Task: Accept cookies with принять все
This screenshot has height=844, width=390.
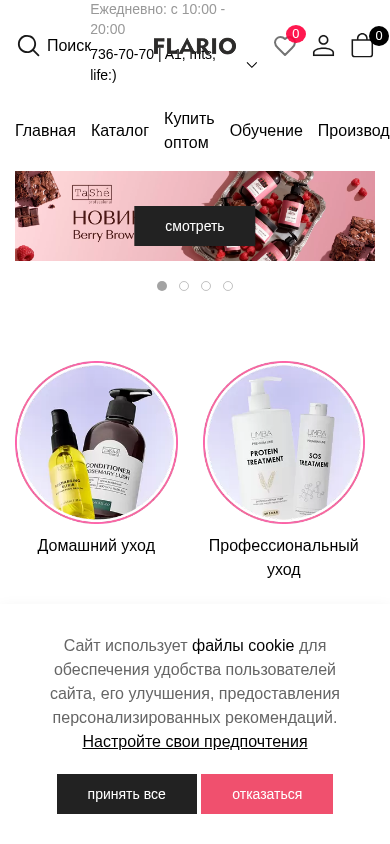Action: coord(127,794)
